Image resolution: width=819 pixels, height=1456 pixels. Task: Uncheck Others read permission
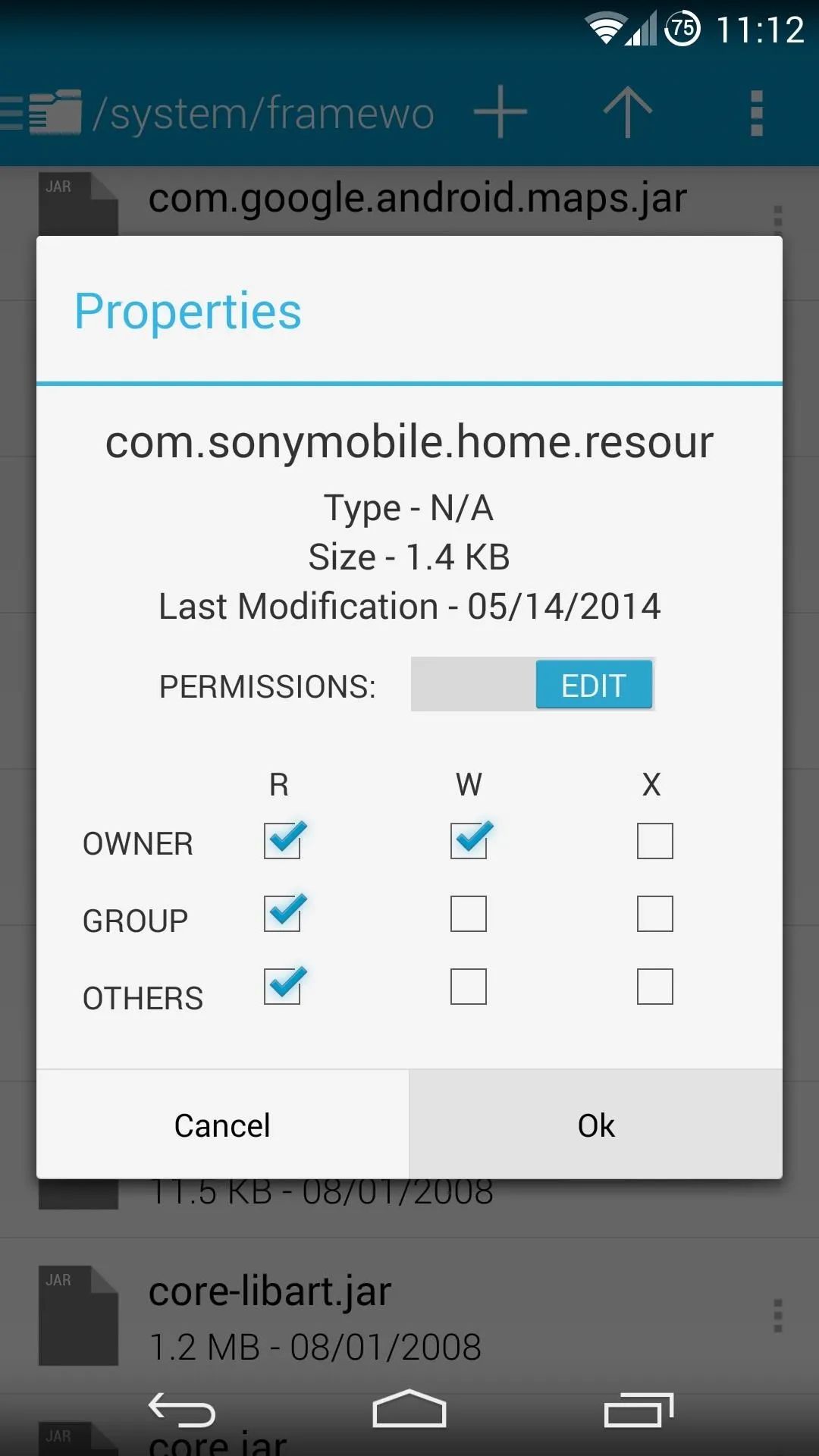click(283, 986)
